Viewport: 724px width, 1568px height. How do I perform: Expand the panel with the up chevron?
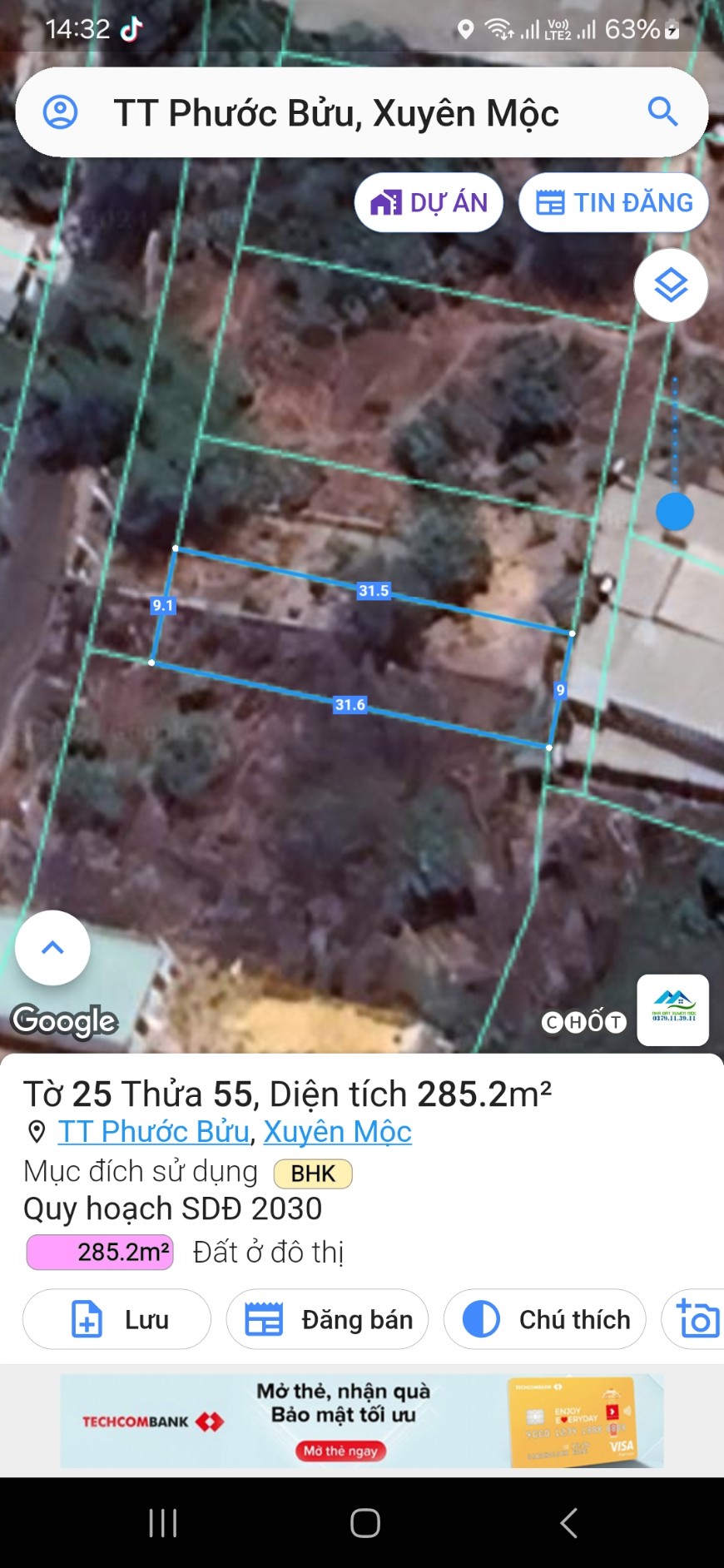(x=52, y=947)
